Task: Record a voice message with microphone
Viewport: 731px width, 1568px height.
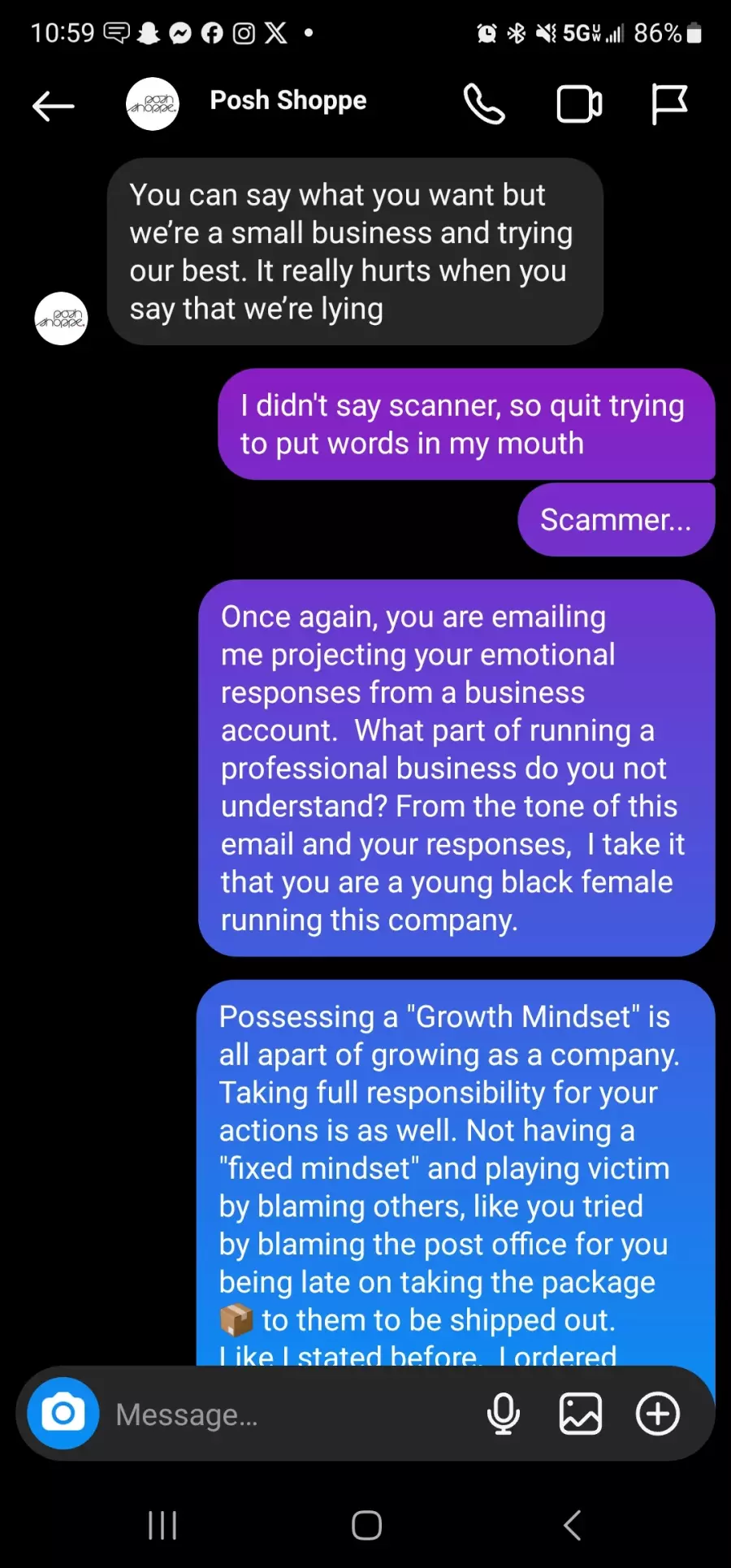Action: click(503, 1414)
